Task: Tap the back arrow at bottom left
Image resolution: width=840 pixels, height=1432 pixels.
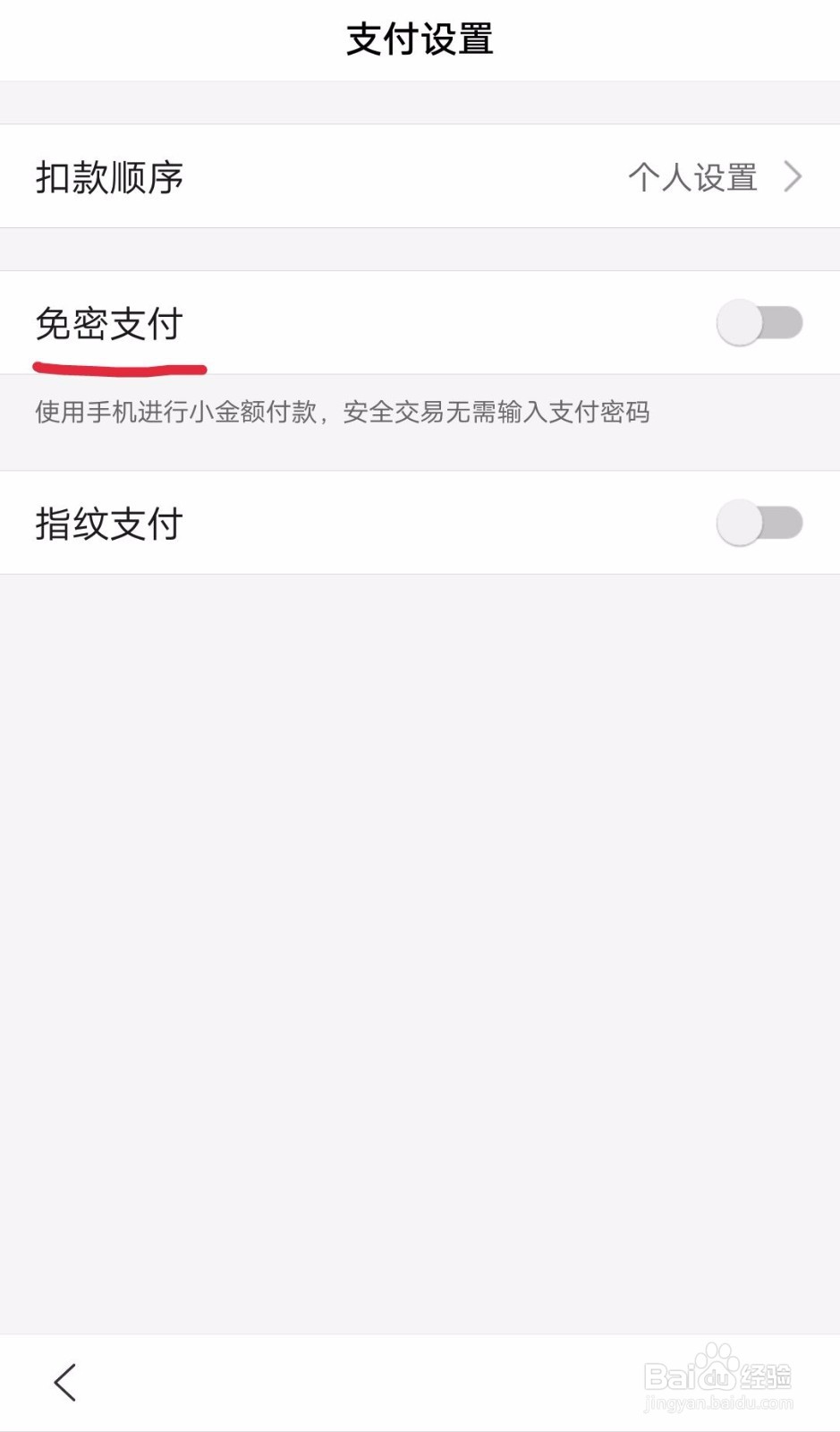Action: coord(63,1381)
